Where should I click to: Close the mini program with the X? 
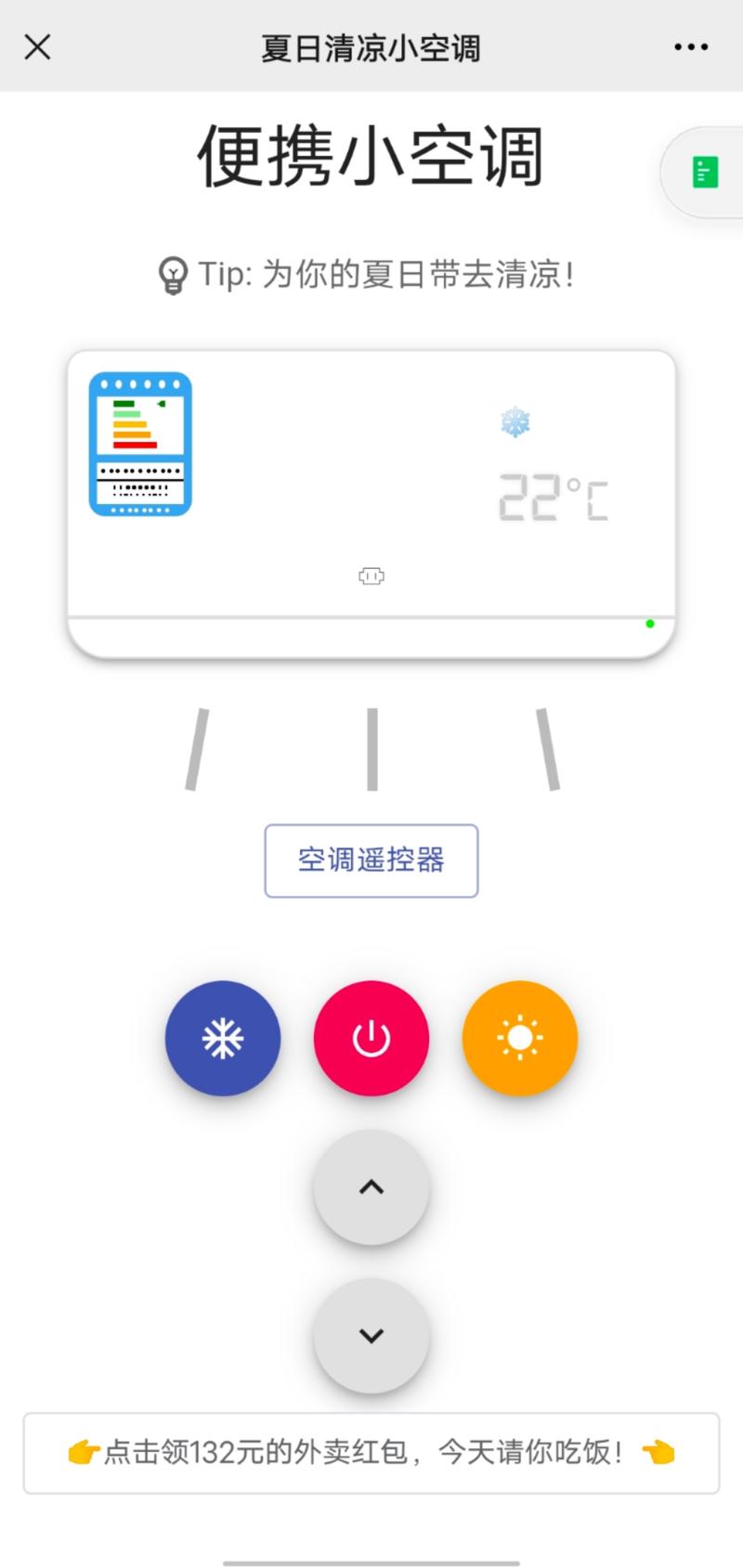37,46
